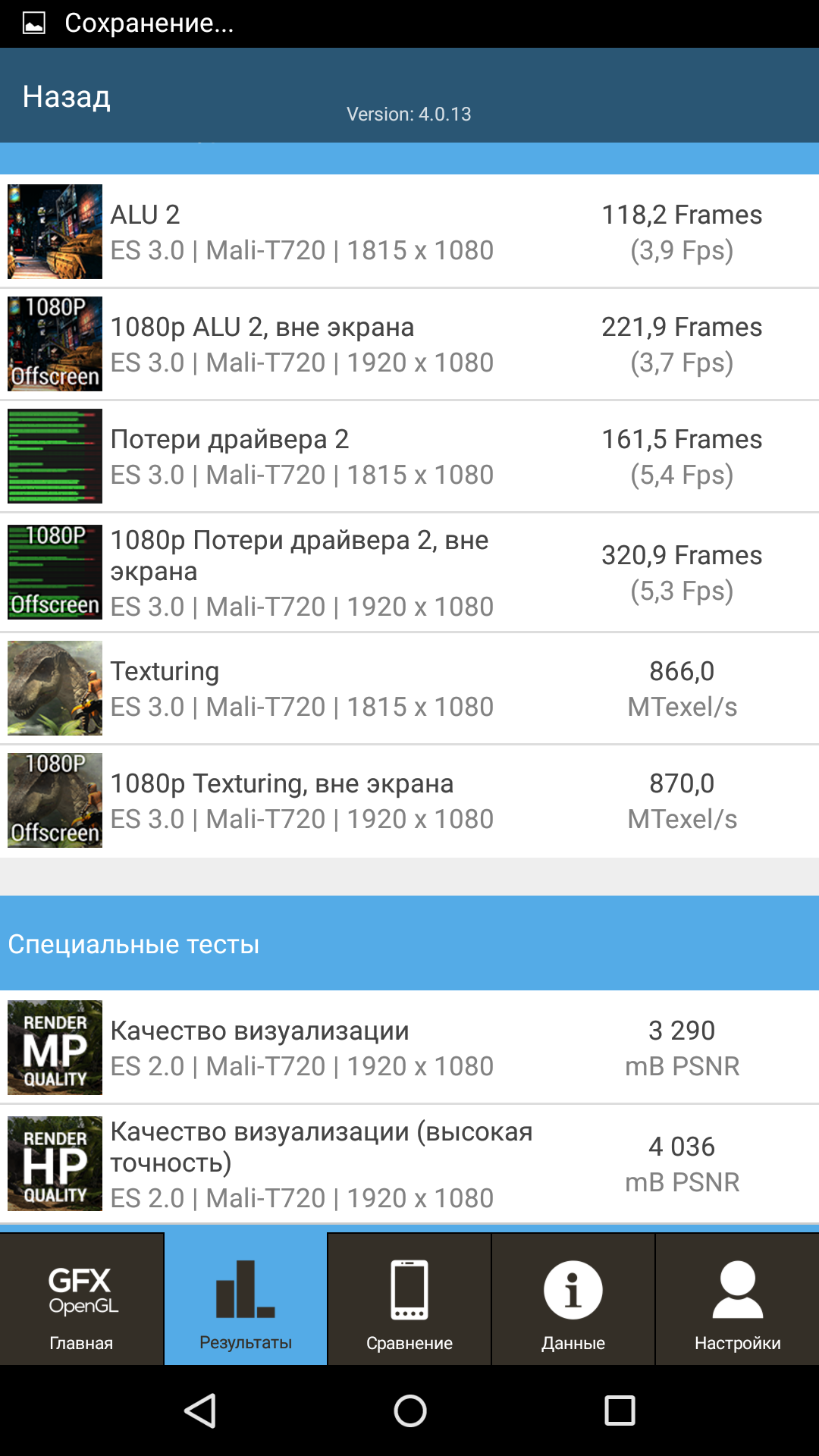Open the Texturing test result

(409, 688)
